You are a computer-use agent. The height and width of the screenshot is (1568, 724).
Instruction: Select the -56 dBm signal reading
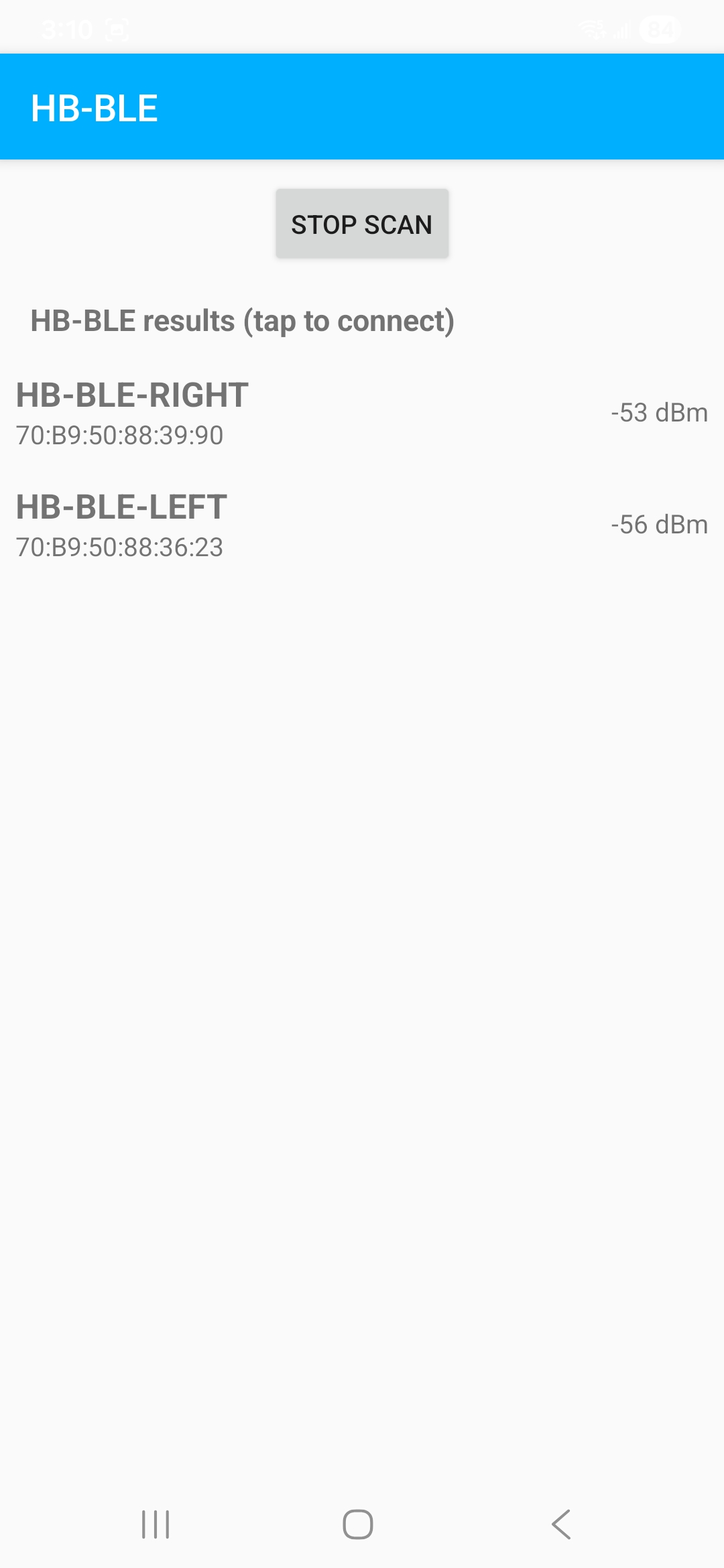tap(658, 525)
